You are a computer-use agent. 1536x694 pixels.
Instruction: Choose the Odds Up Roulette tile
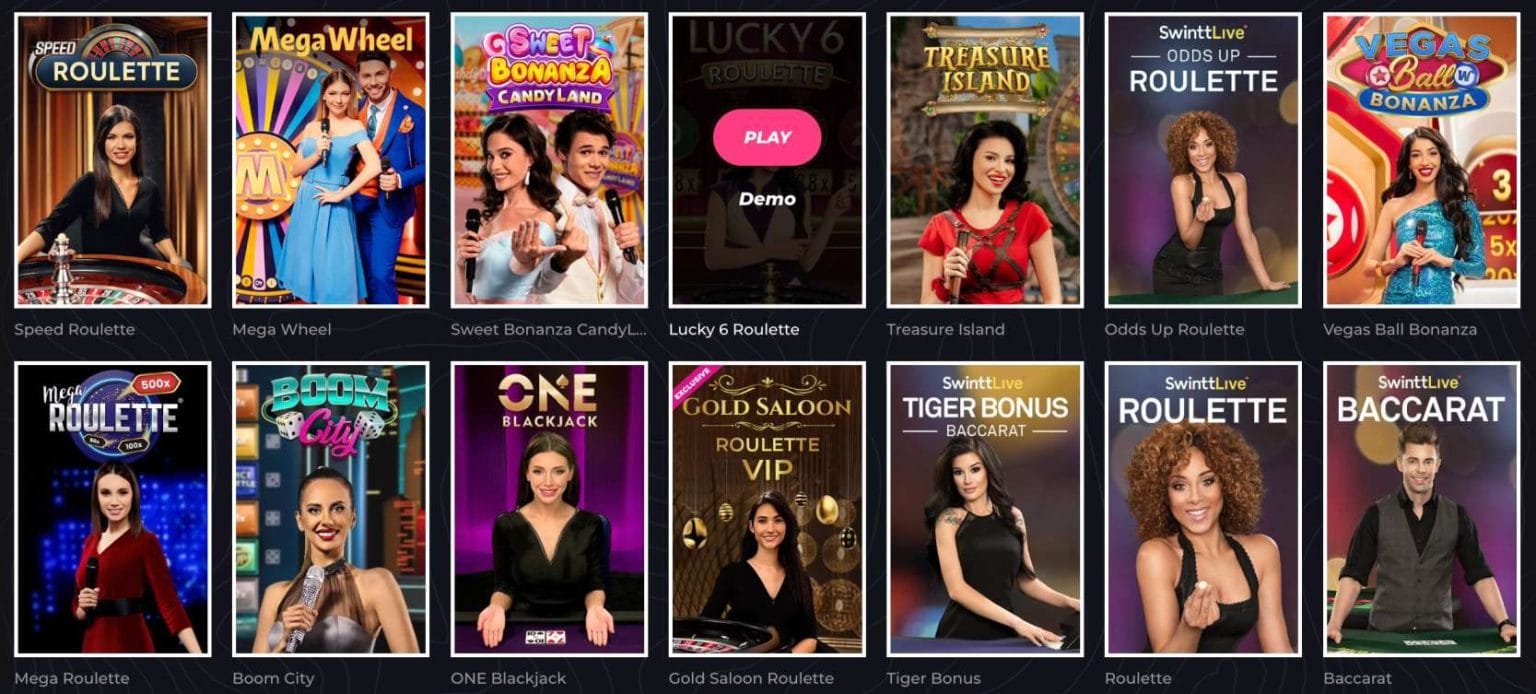1203,160
